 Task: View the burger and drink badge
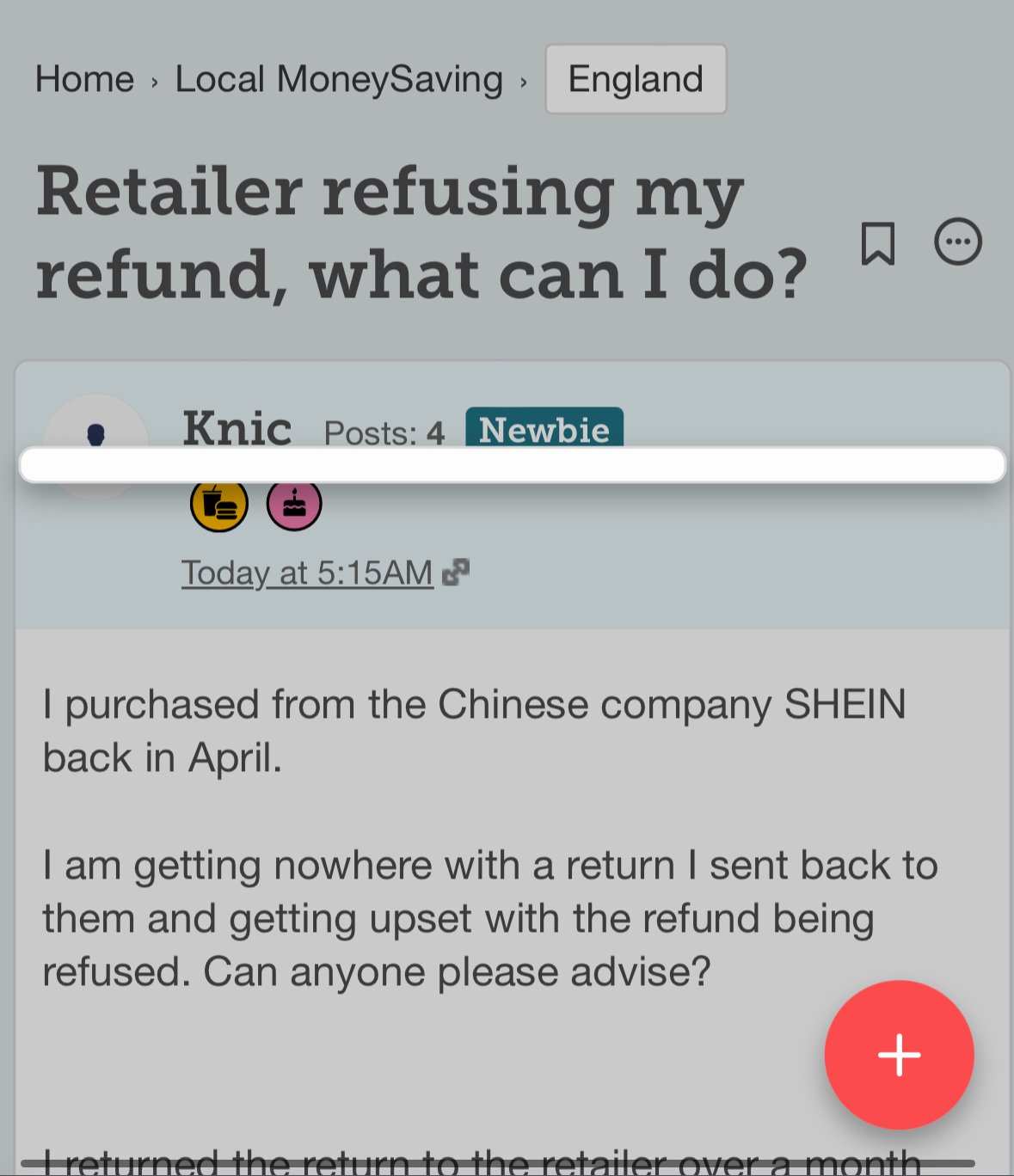pyautogui.click(x=219, y=505)
